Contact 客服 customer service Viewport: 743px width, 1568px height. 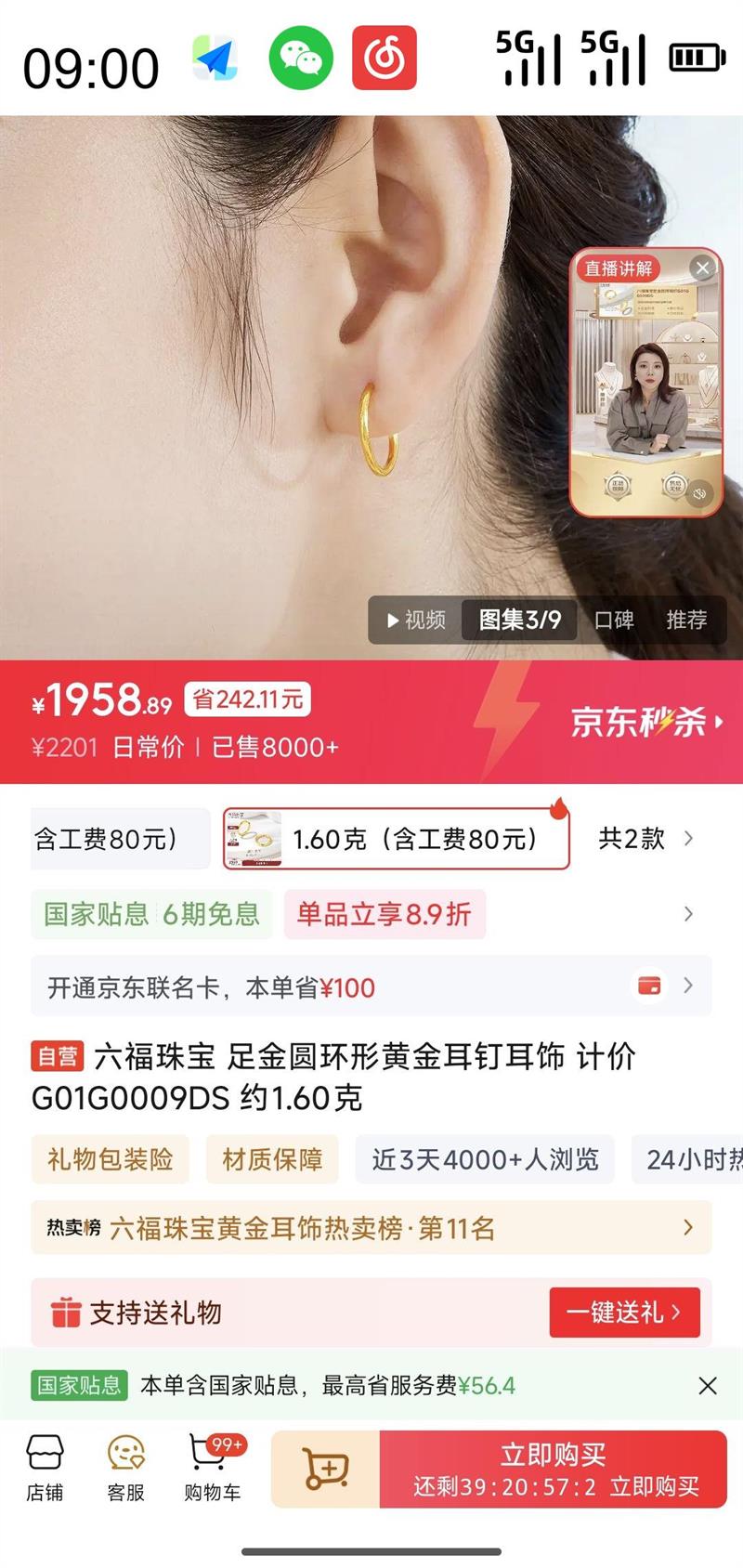click(125, 1469)
